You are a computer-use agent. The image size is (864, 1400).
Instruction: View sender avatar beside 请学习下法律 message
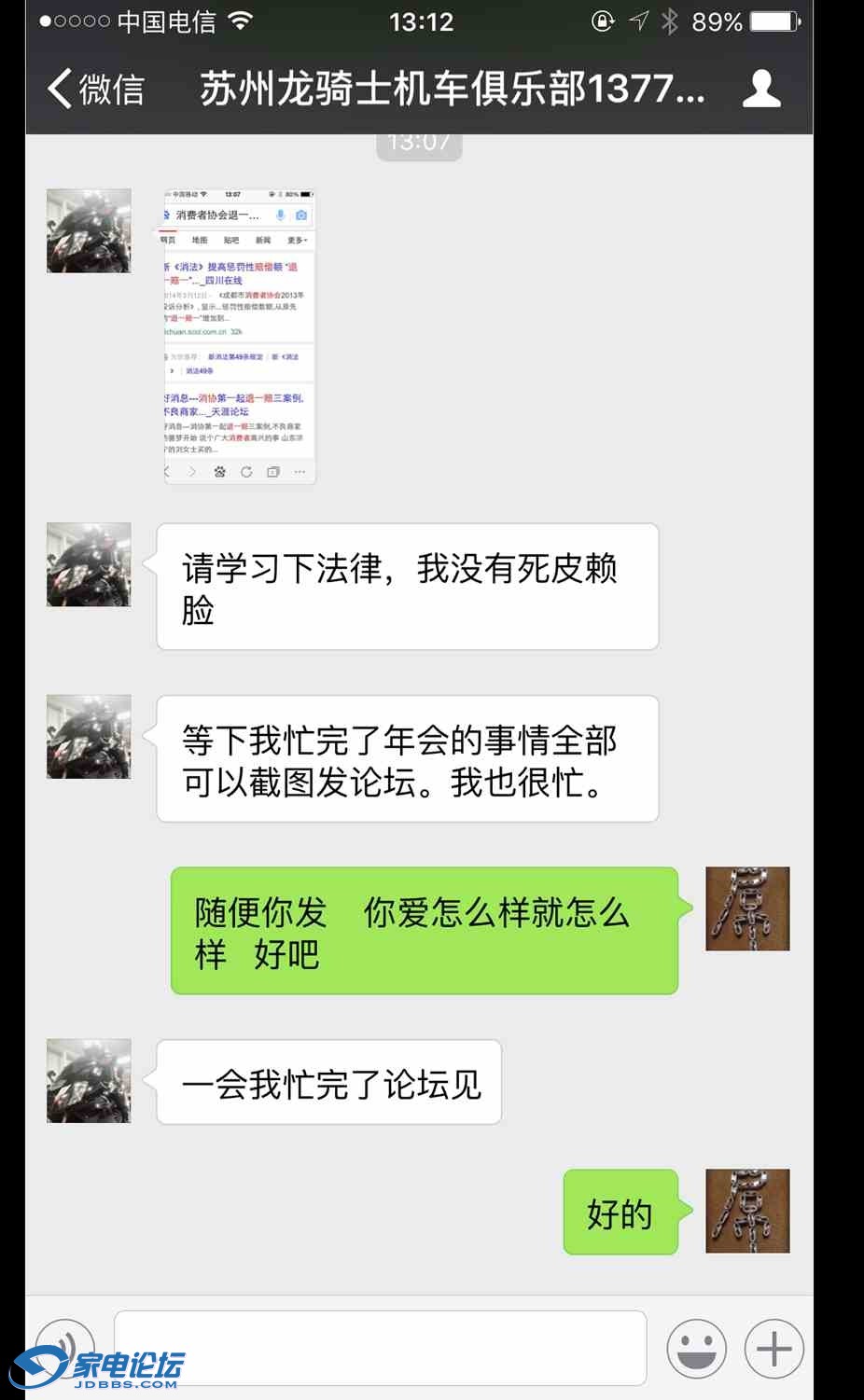[x=89, y=565]
